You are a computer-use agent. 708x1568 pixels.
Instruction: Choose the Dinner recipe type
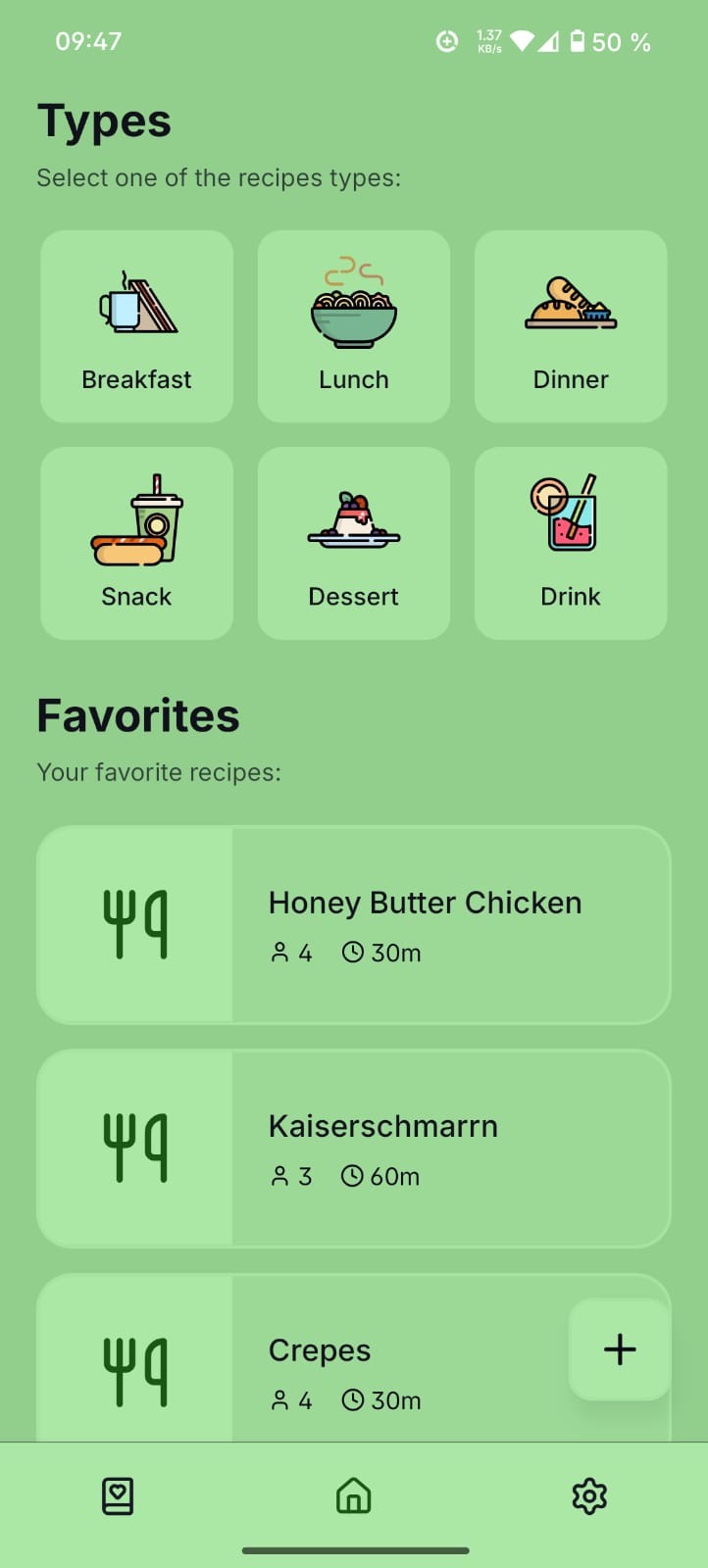571,326
